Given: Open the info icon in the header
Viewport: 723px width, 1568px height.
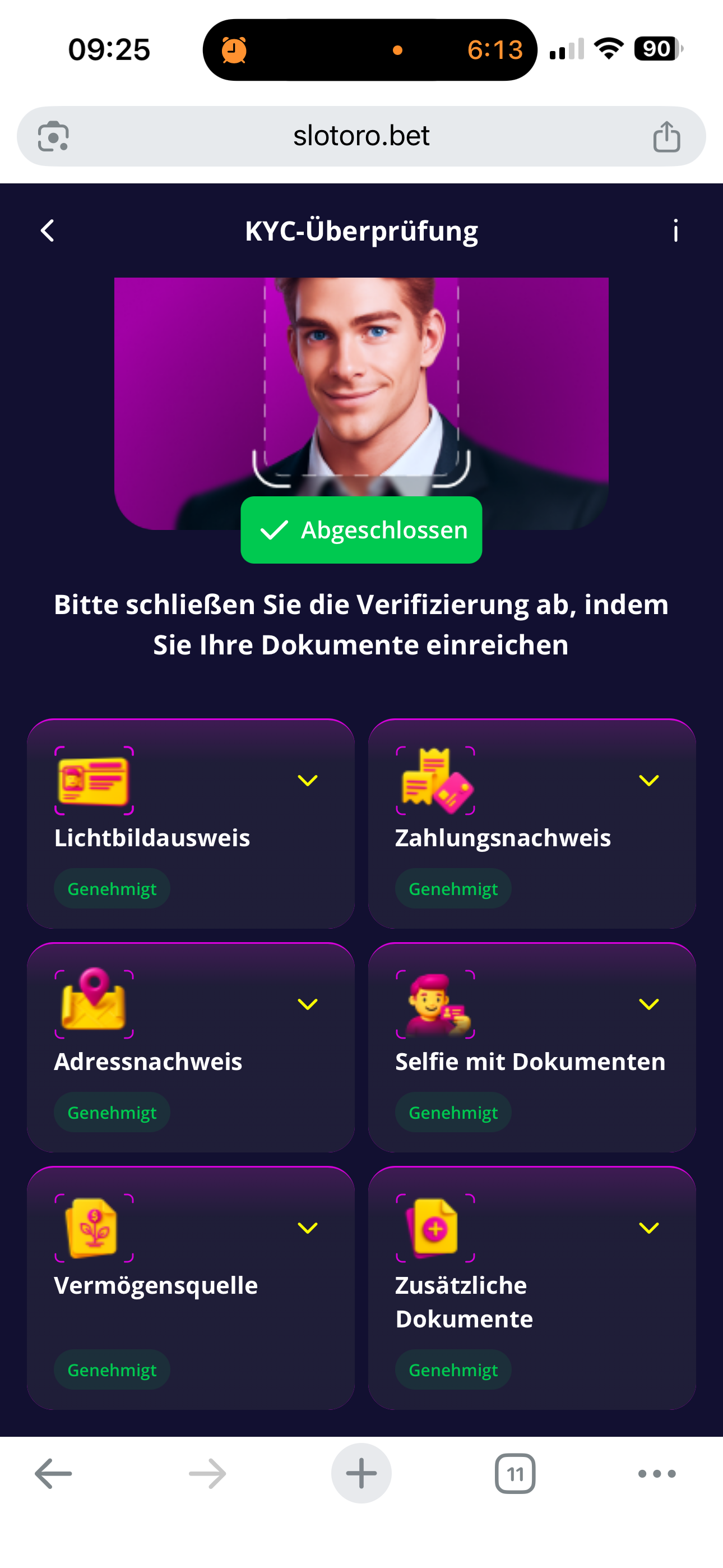Looking at the screenshot, I should 675,231.
